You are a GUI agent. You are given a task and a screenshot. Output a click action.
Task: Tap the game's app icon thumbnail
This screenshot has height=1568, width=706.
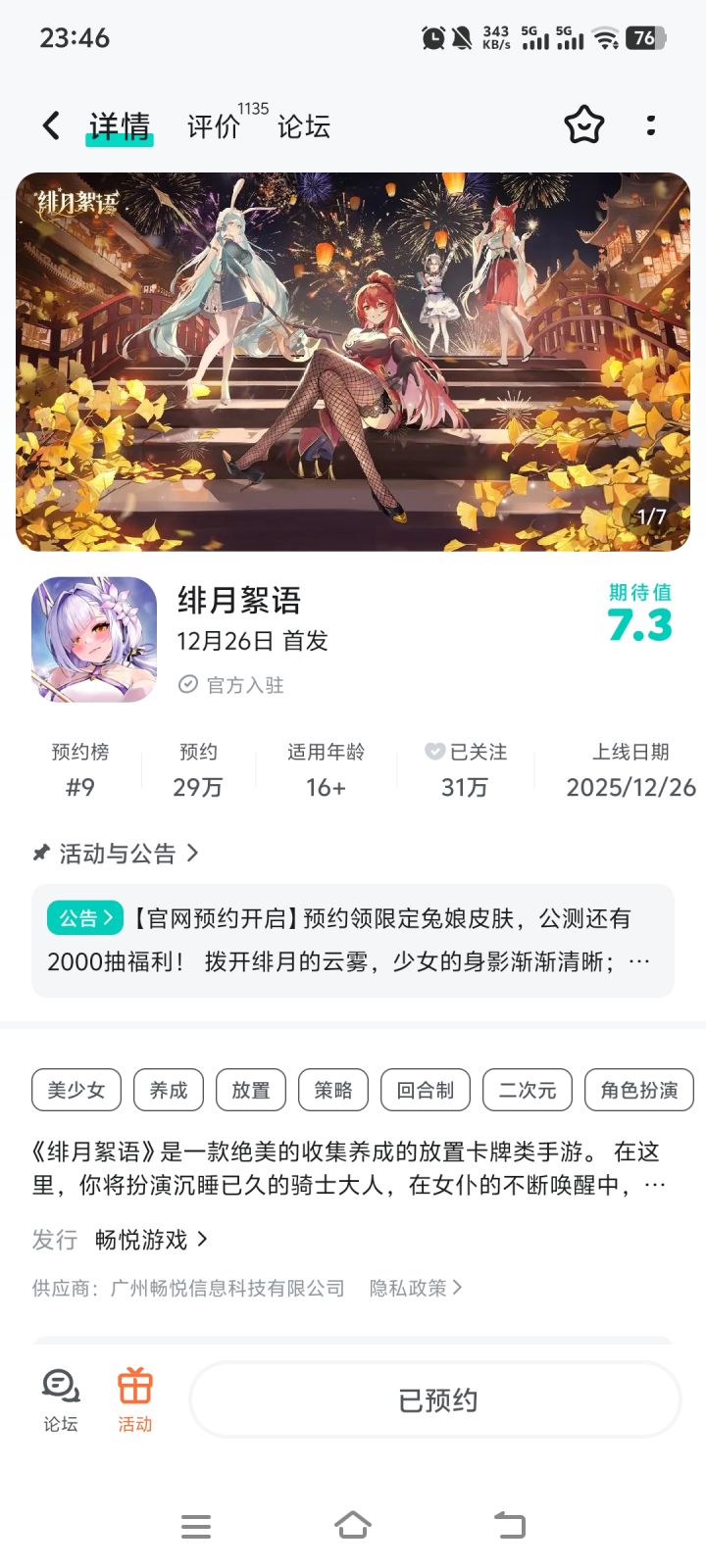pos(94,640)
